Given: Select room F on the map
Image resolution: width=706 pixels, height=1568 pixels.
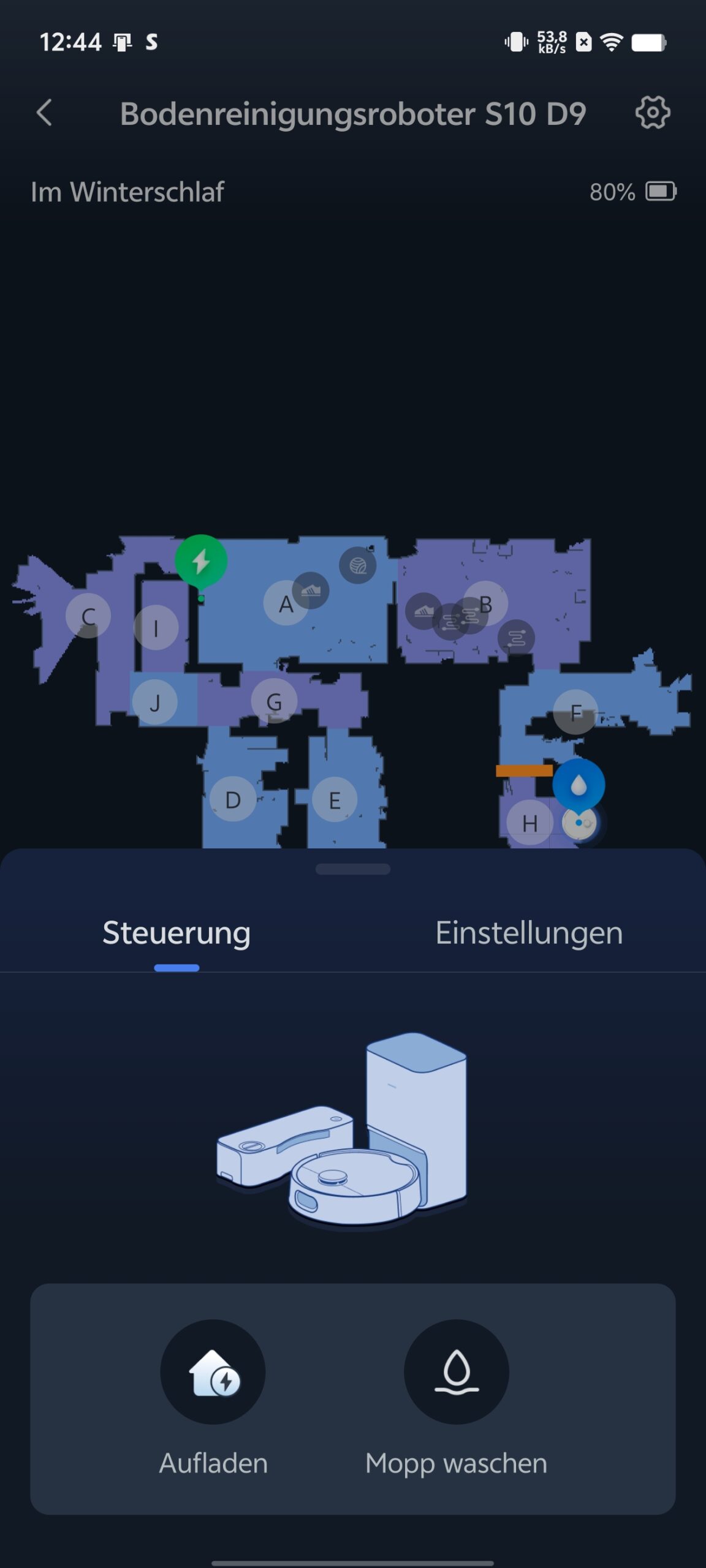Looking at the screenshot, I should coord(575,712).
